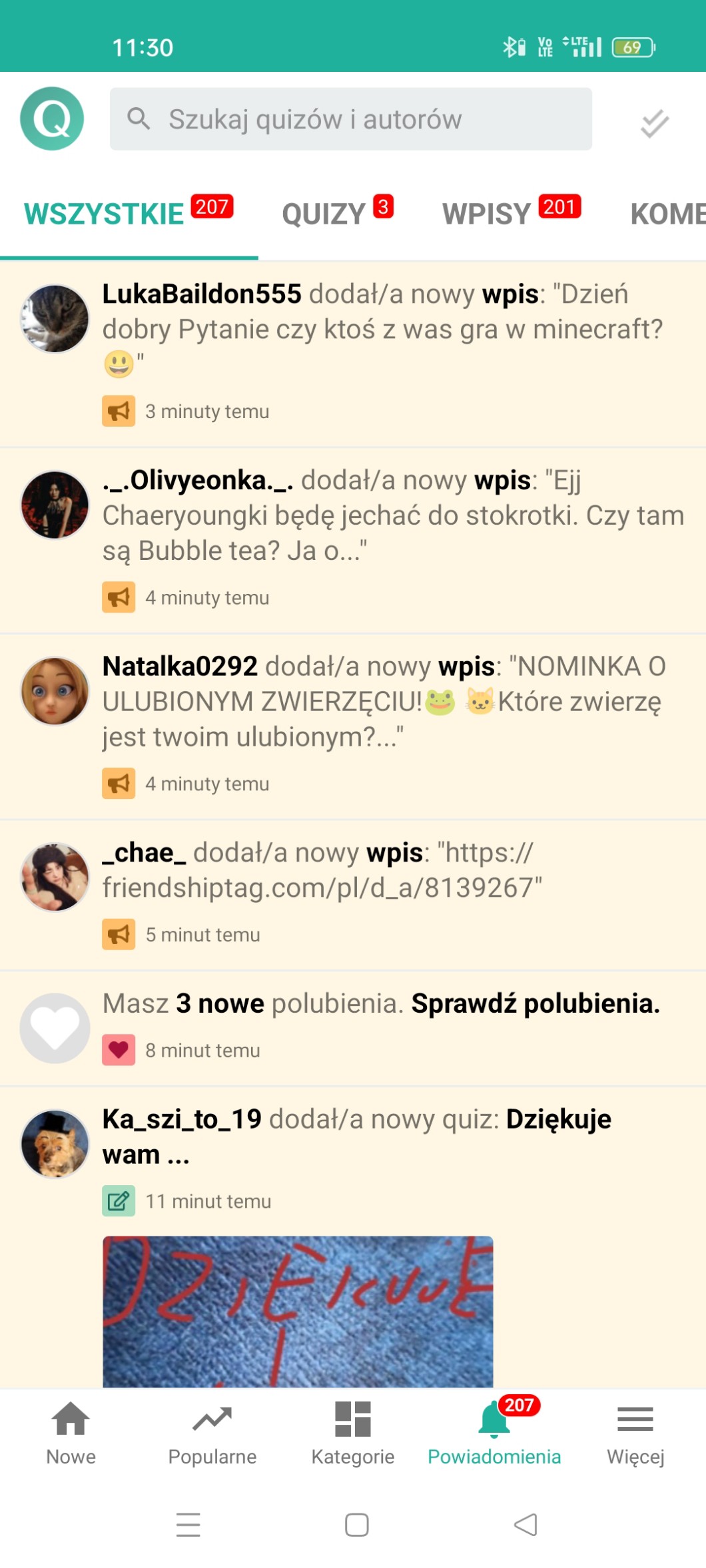This screenshot has height=1568, width=706.
Task: Switch to the WSZYSTKIE tab
Action: point(105,214)
